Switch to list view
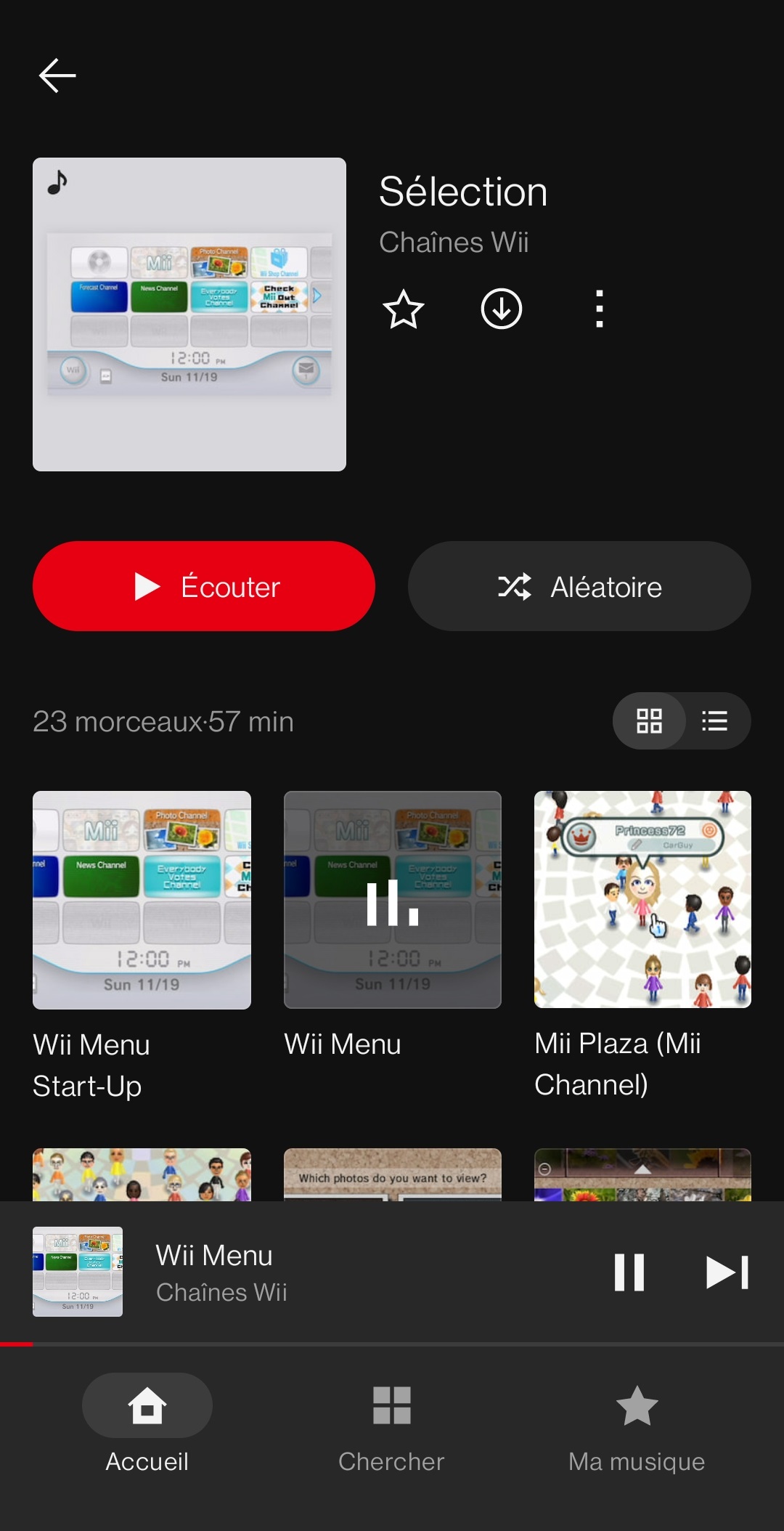 click(715, 721)
